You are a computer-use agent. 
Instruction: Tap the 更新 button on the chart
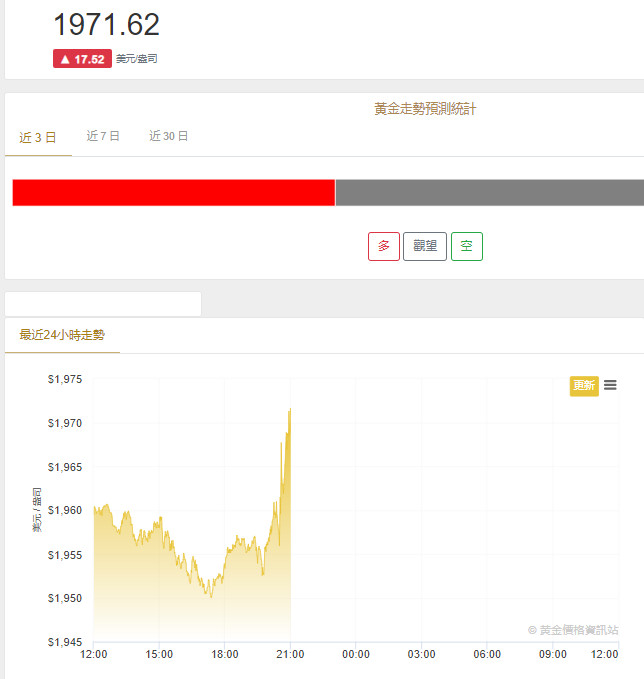point(584,386)
